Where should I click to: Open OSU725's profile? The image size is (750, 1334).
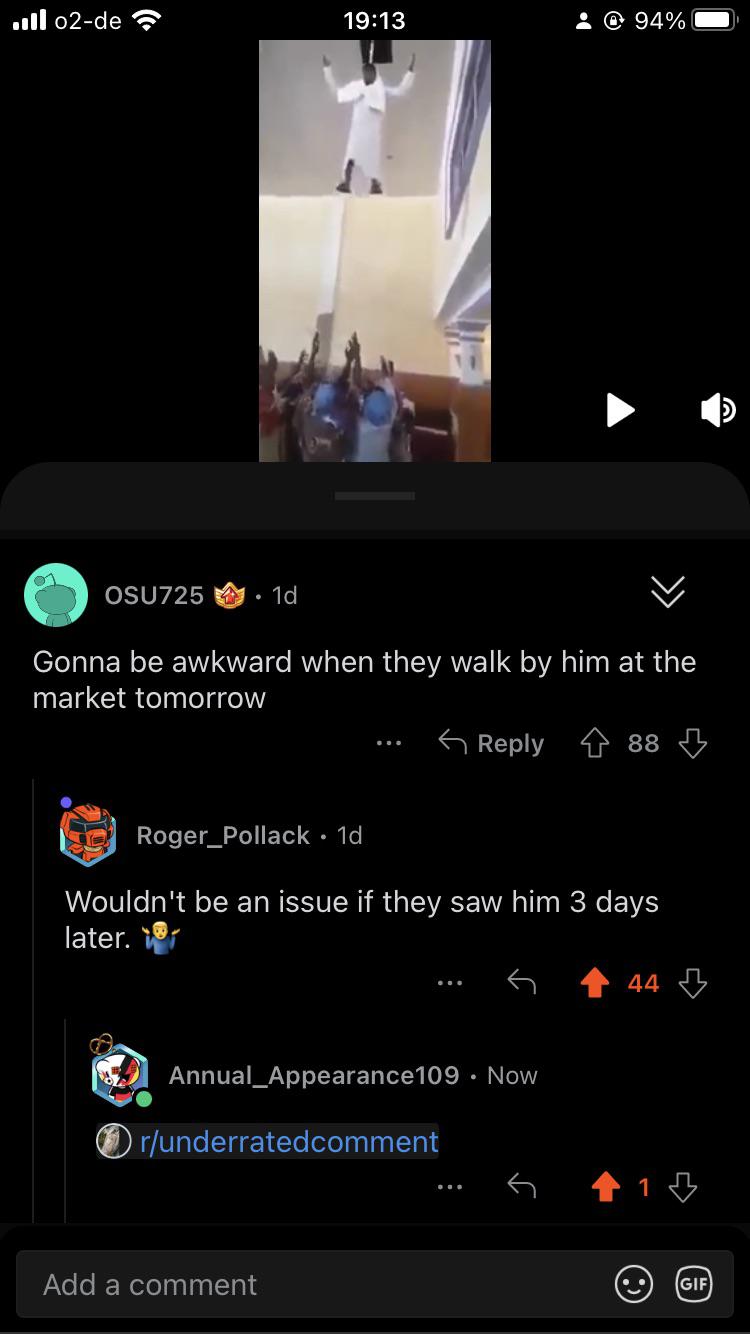(x=154, y=595)
